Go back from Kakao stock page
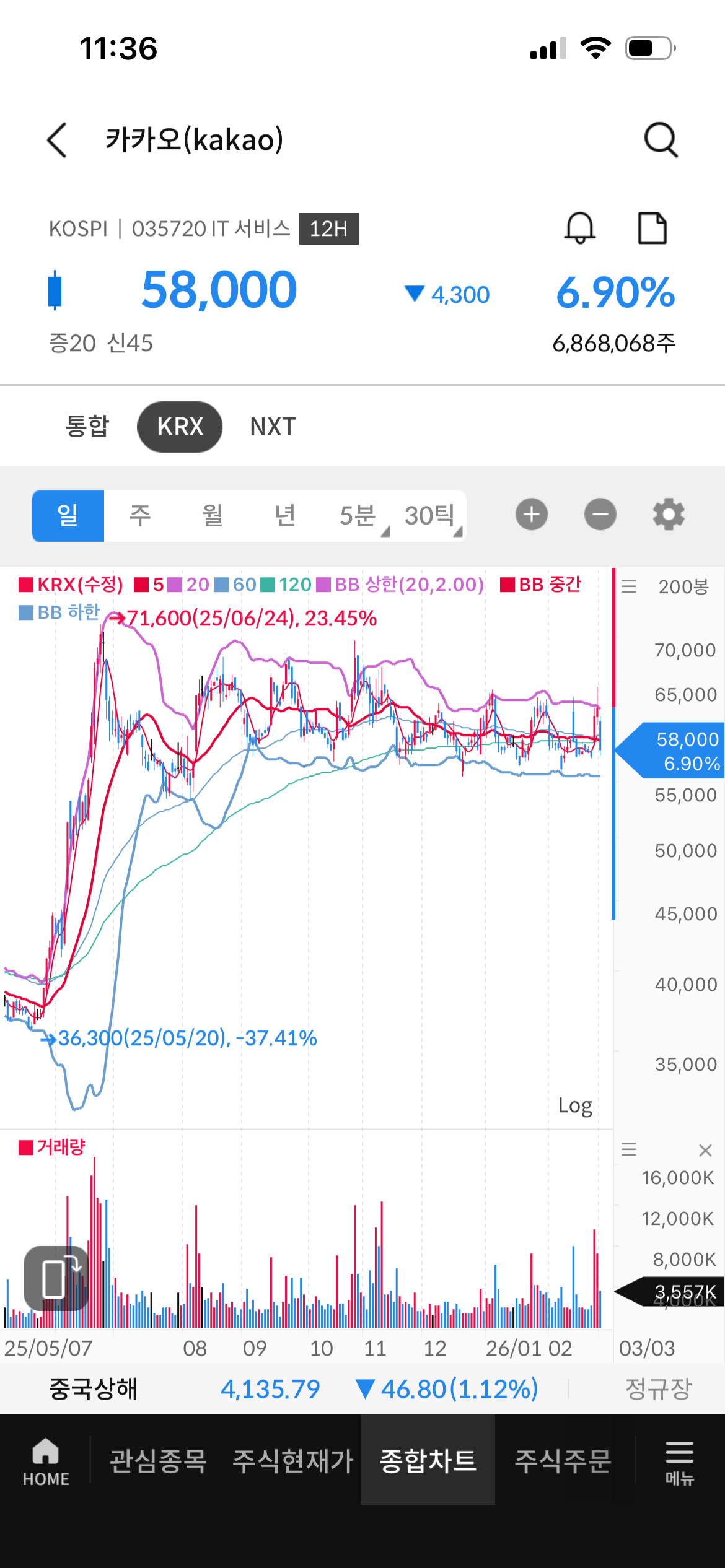The width and height of the screenshot is (725, 1568). 57,140
